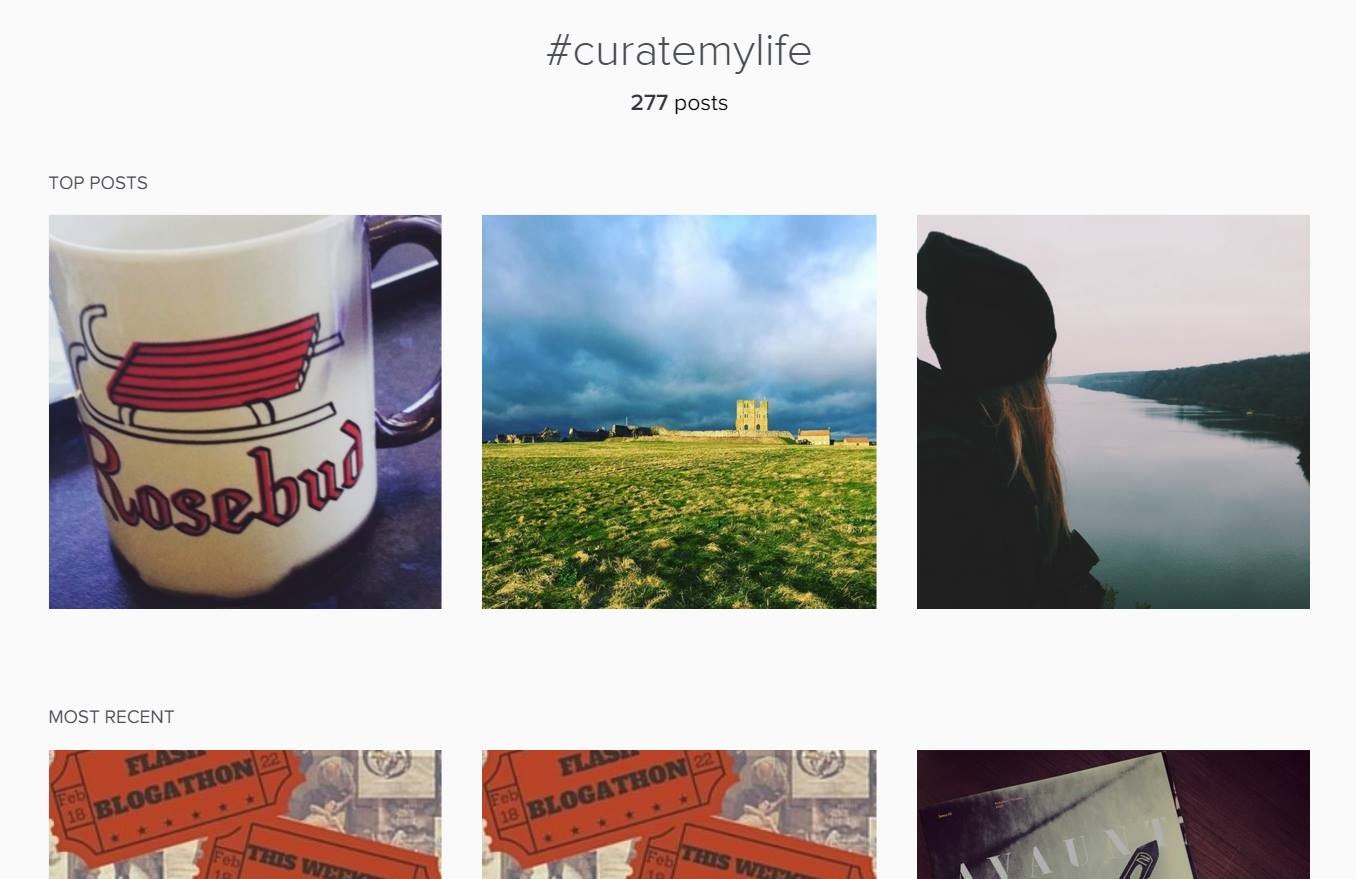Open the first Flash Blogathon recent post

[x=245, y=814]
